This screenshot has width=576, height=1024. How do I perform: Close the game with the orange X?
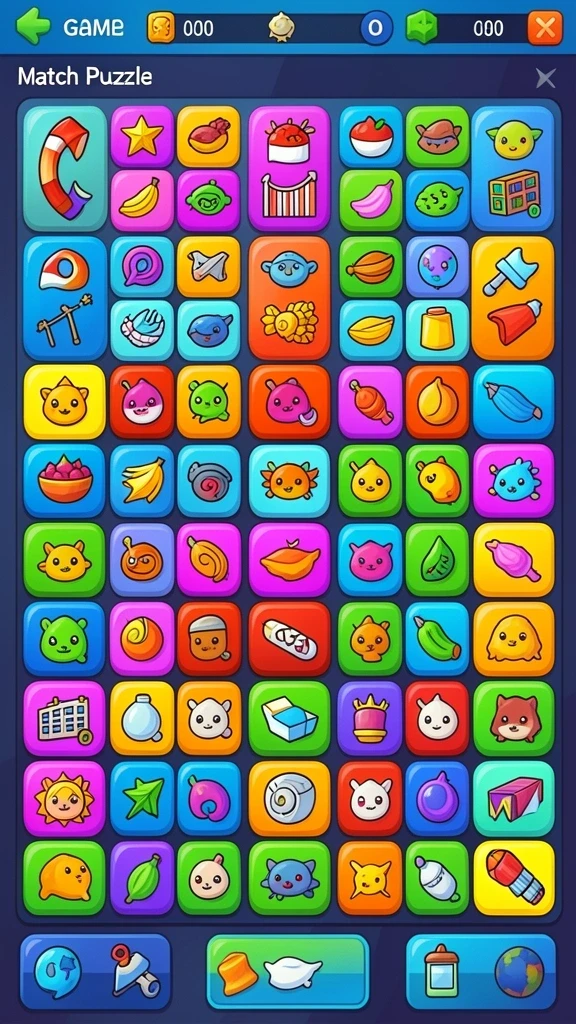click(545, 28)
